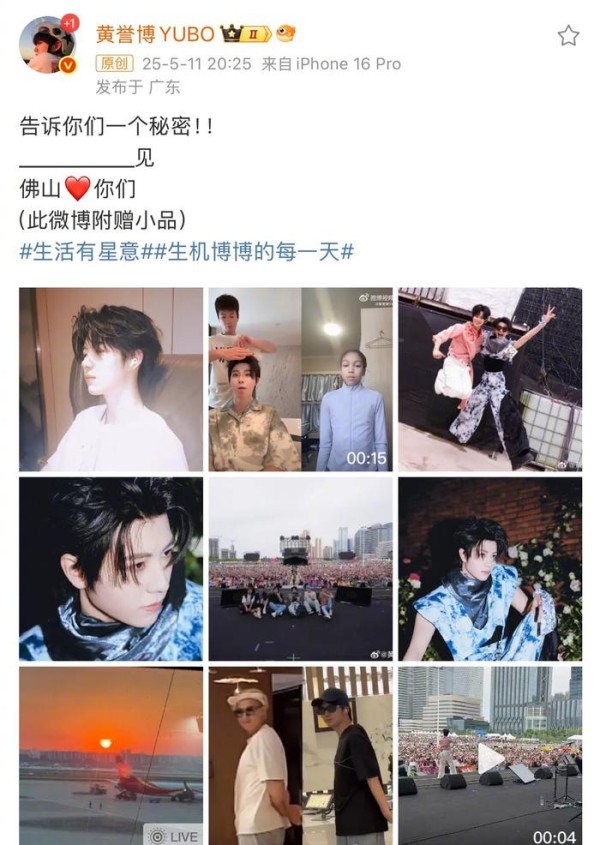The height and width of the screenshot is (845, 600).
Task: Open 黄誉博YUBO's profile avatar
Action: click(47, 45)
